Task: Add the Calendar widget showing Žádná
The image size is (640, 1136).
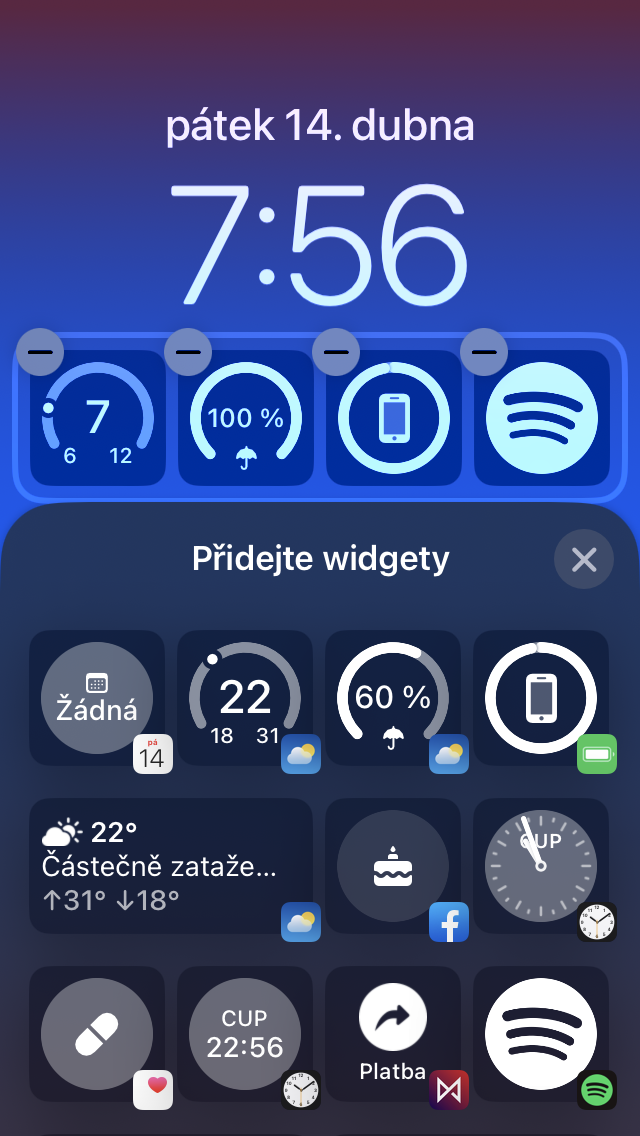Action: click(x=97, y=698)
